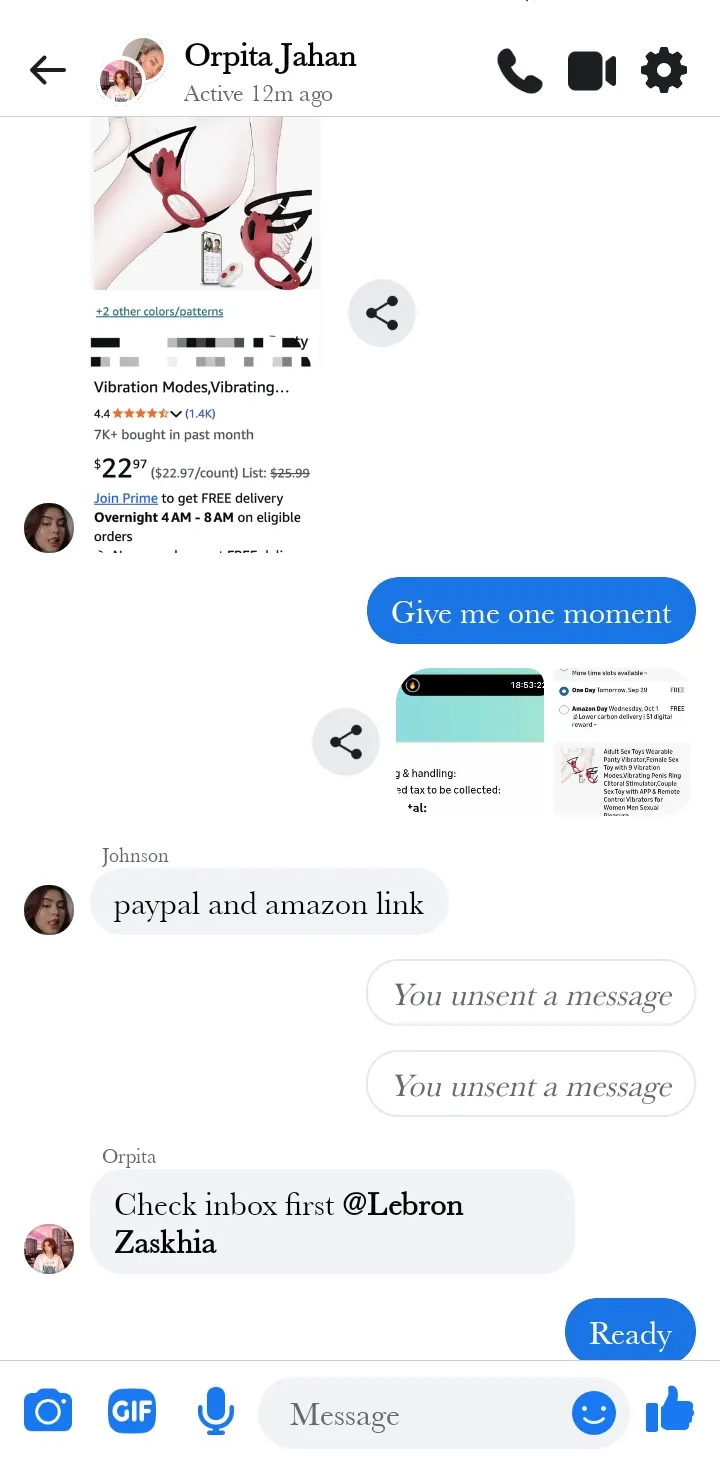Record a voice message
The image size is (720, 1458).
pyautogui.click(x=215, y=1412)
